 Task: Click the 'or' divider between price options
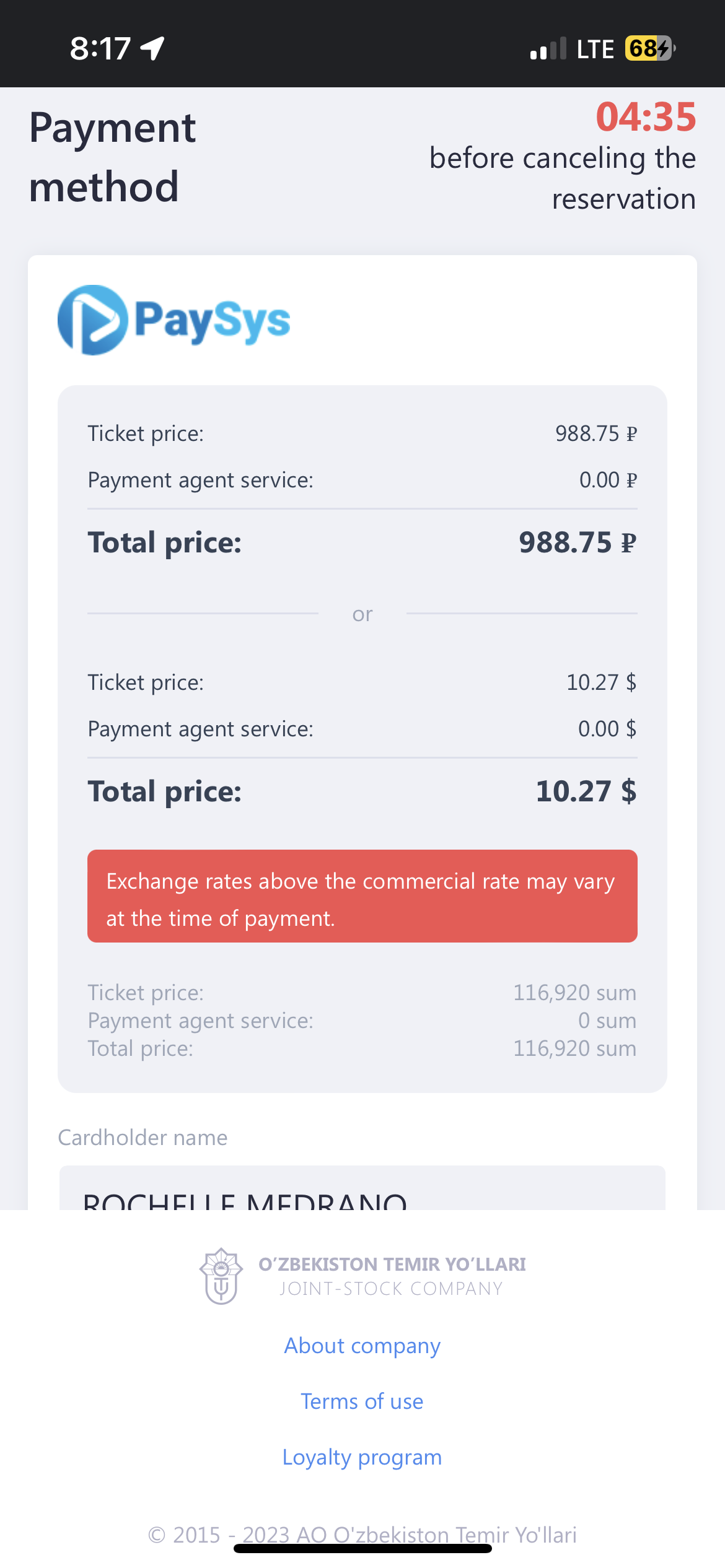coord(362,614)
